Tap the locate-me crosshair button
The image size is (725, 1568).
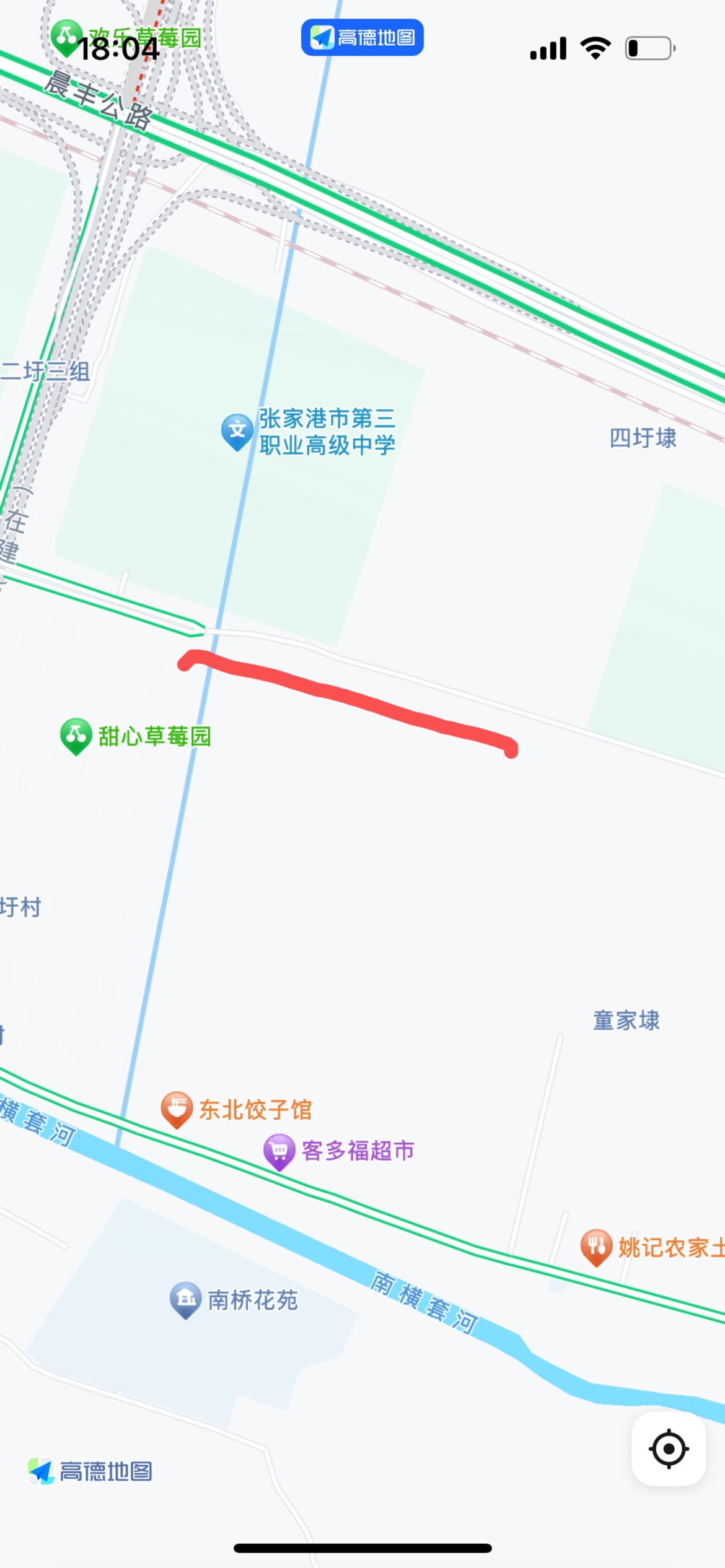pos(669,1448)
